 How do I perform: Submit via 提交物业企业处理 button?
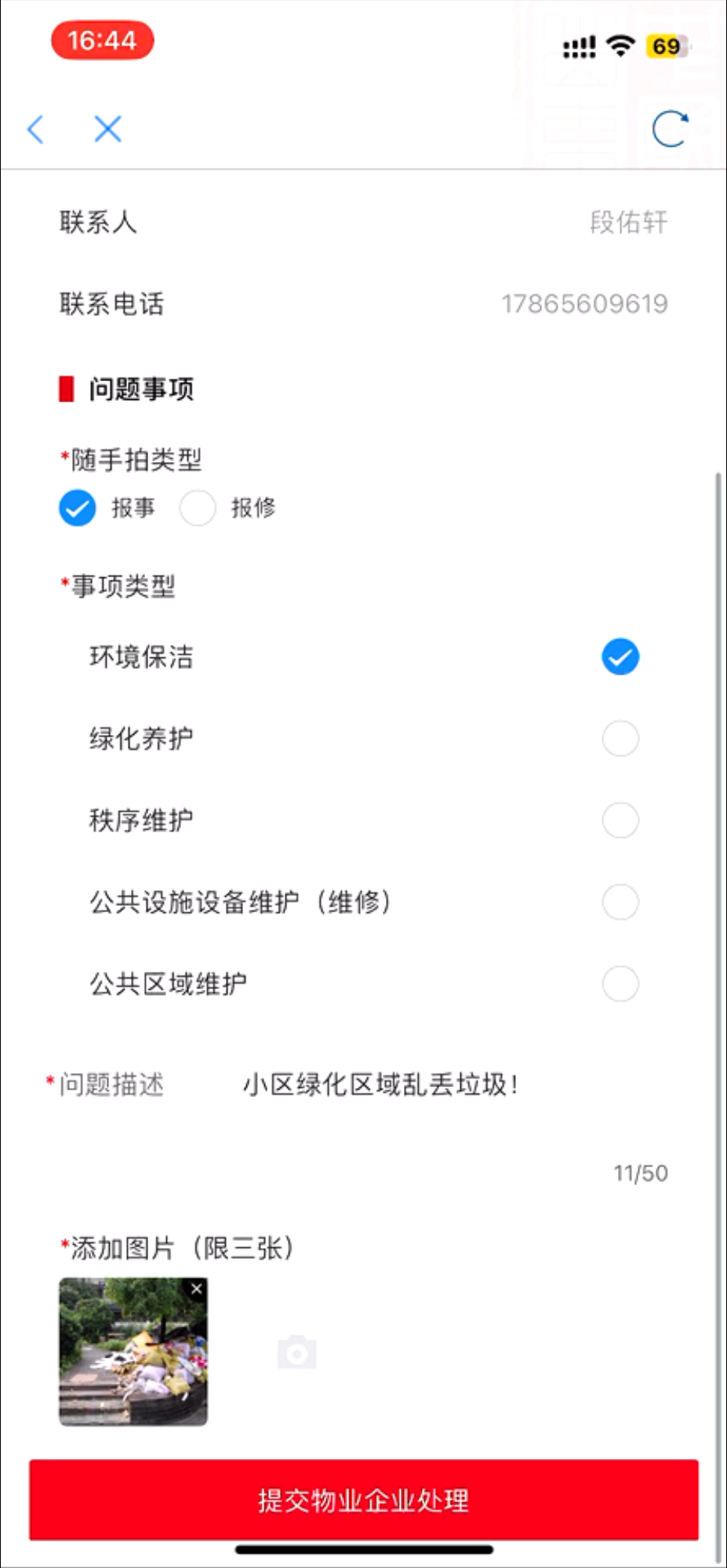click(x=364, y=1500)
